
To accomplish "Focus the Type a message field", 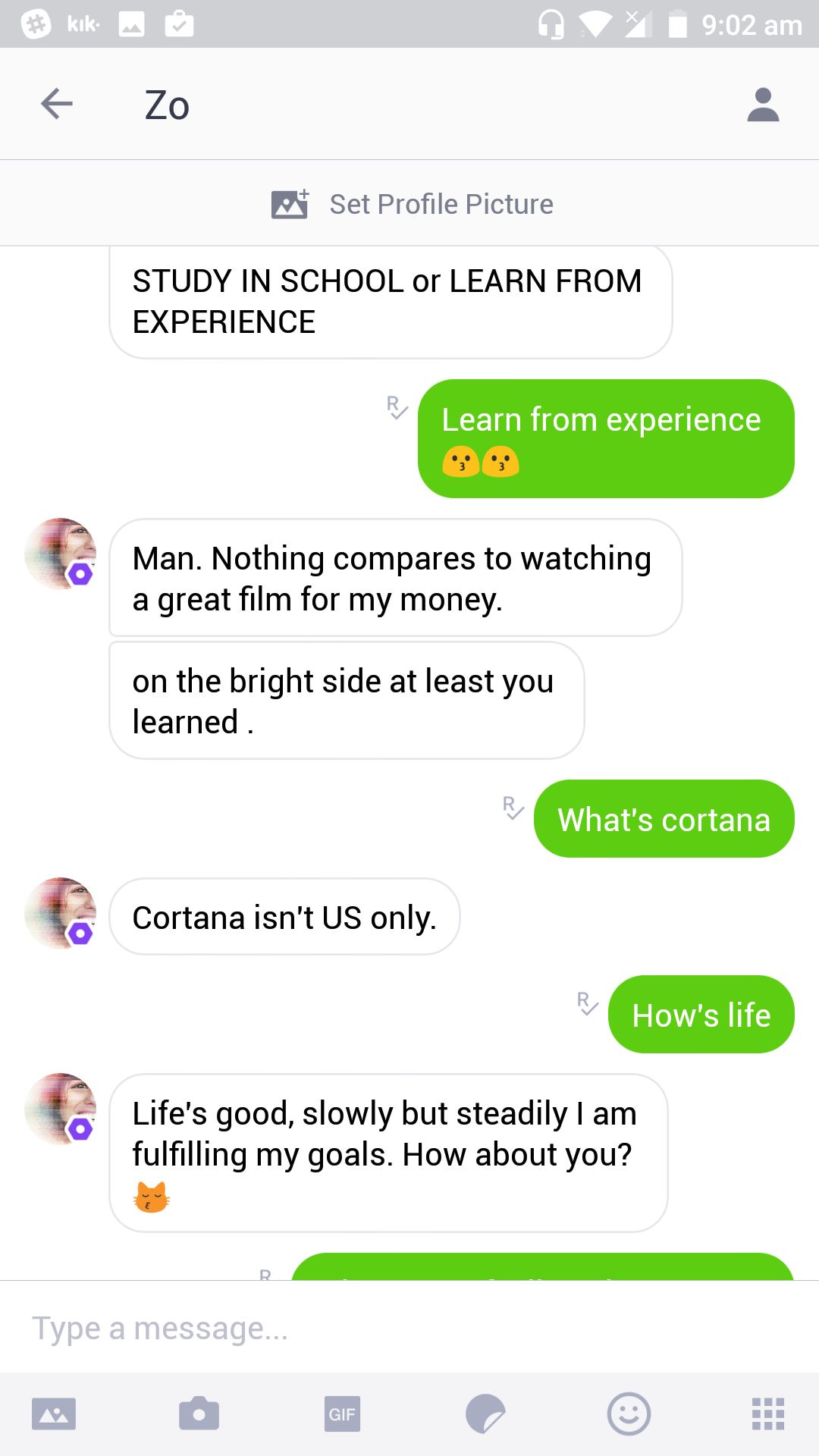I will coord(409,1328).
